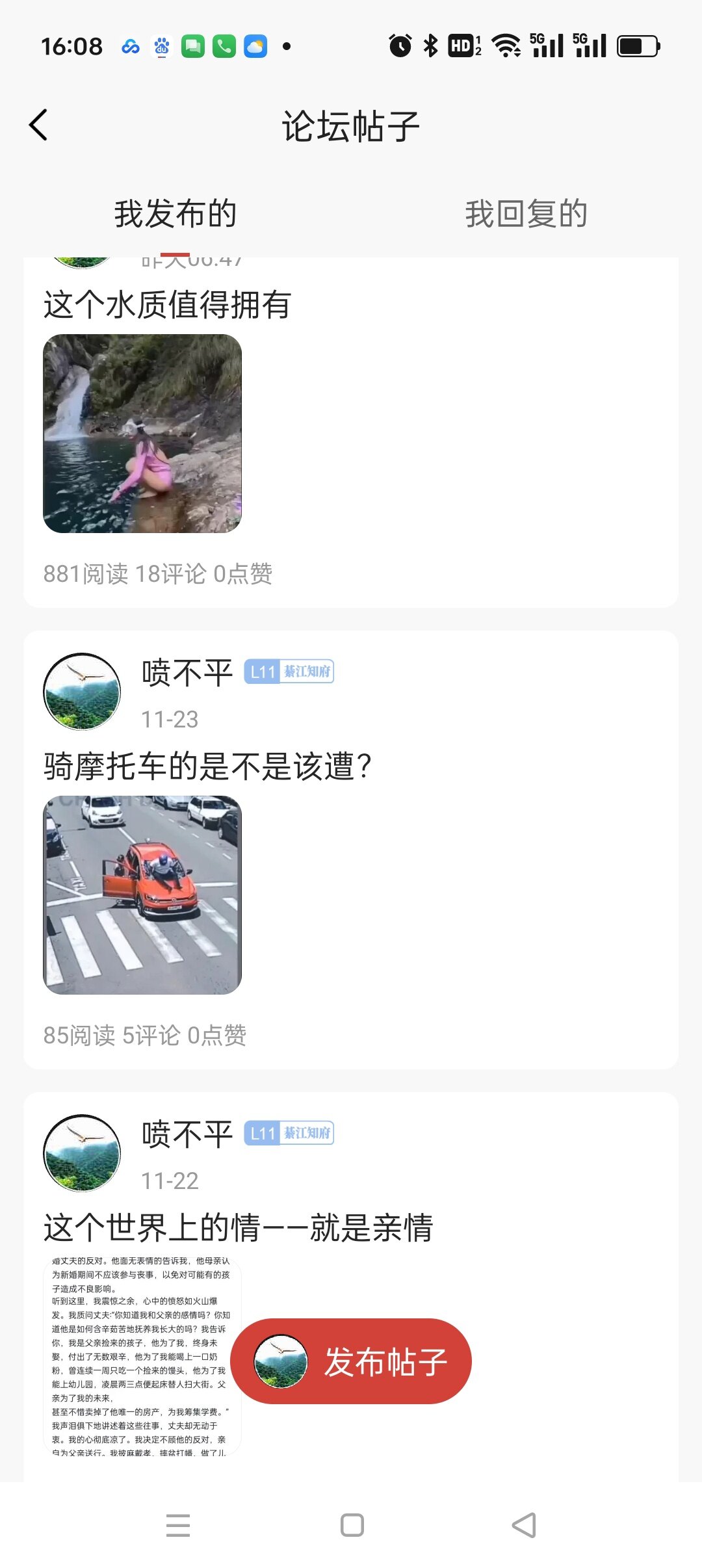The height and width of the screenshot is (1568, 702).
Task: Open 喷不平's avatar on the 11-22 post
Action: coord(82,1153)
